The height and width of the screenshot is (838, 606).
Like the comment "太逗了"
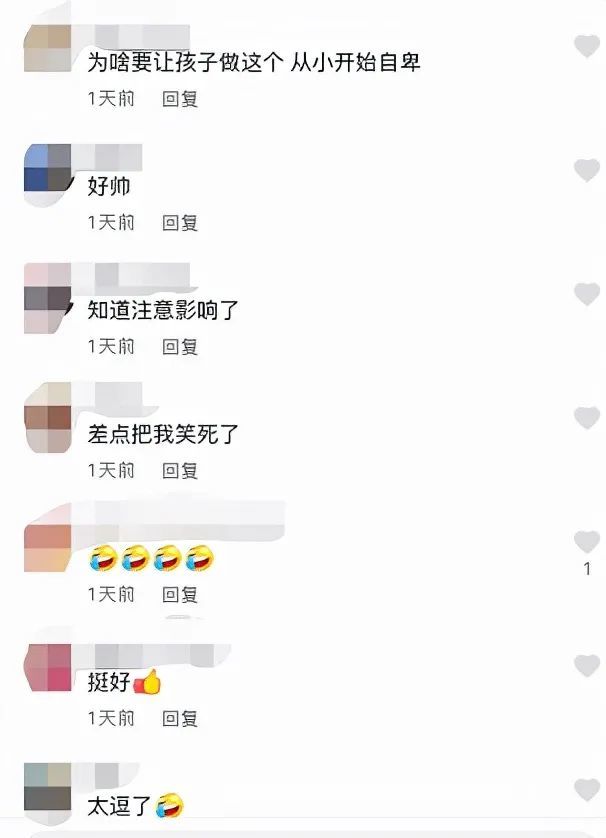(x=587, y=790)
